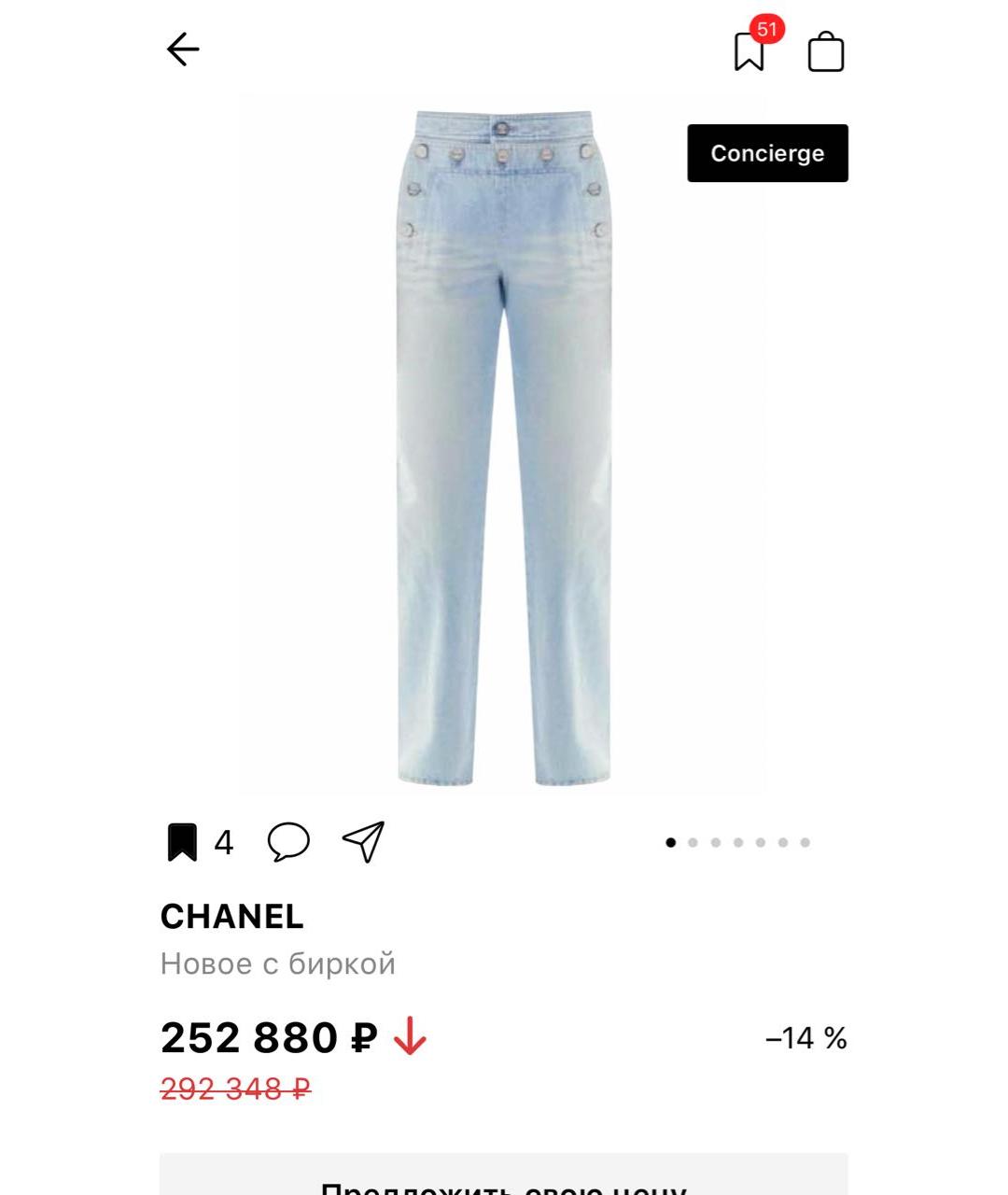The image size is (1008, 1195).
Task: Go back with the arrow icon
Action: coord(183,49)
